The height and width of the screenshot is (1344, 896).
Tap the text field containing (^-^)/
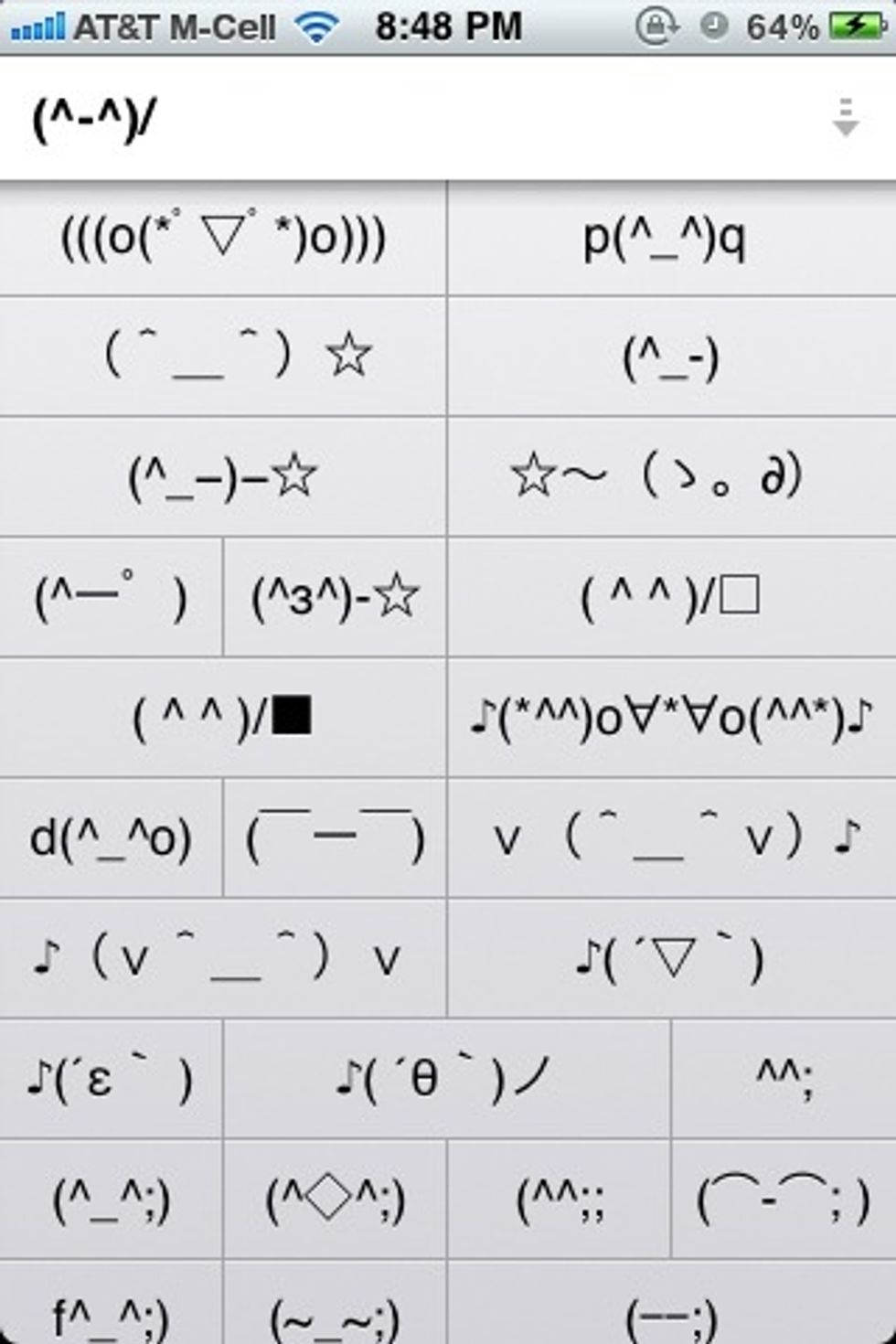[411, 119]
